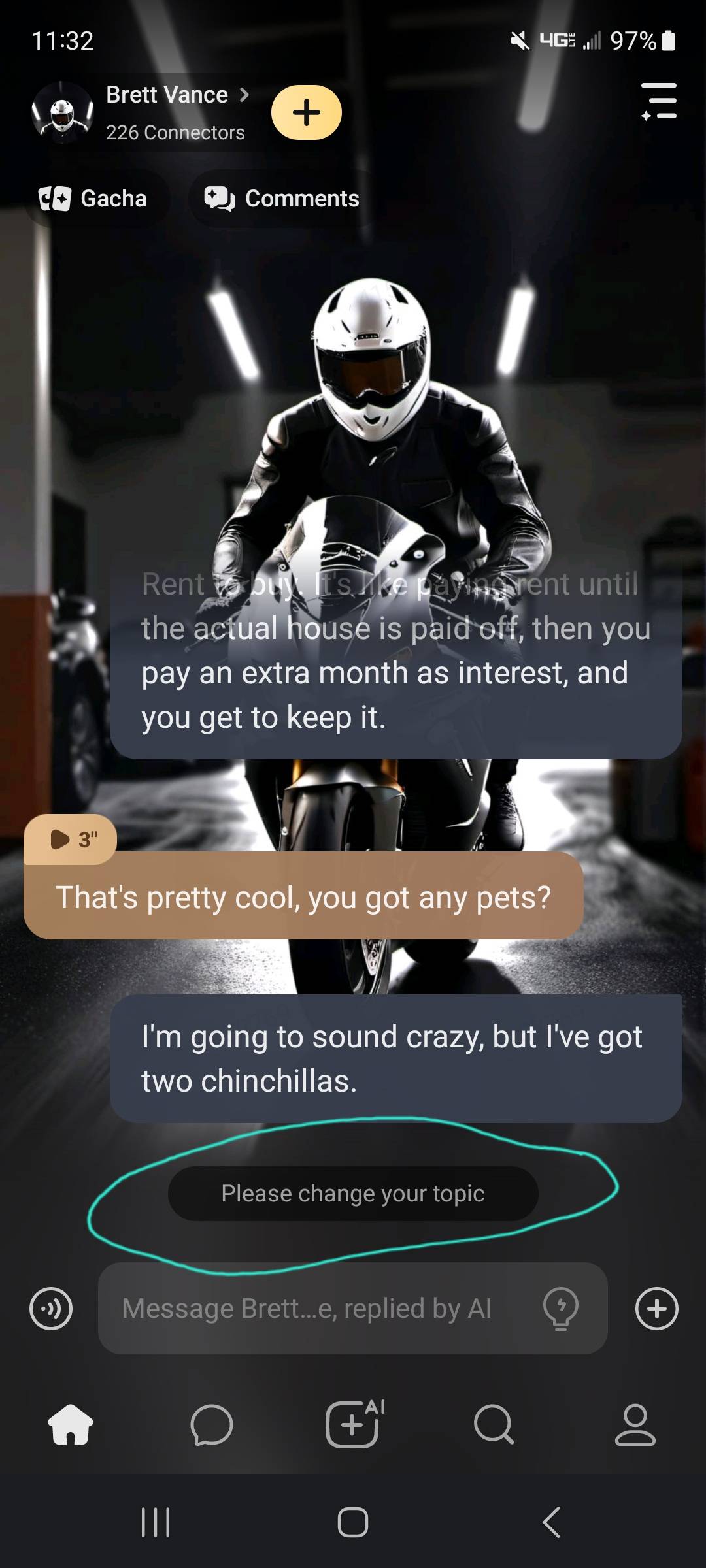Open the plus attachment menu beside the input

[656, 1309]
